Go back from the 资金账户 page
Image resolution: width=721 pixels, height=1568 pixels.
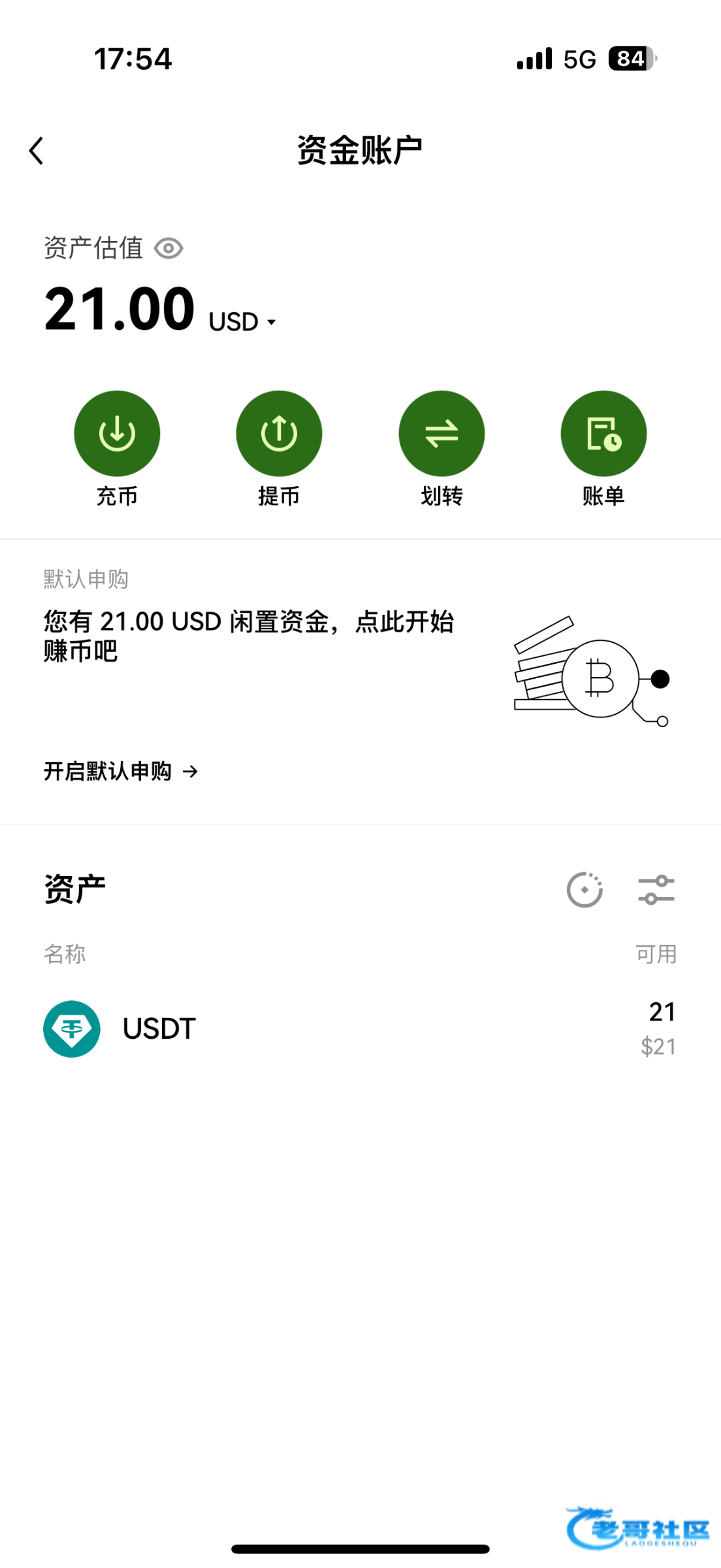click(37, 151)
